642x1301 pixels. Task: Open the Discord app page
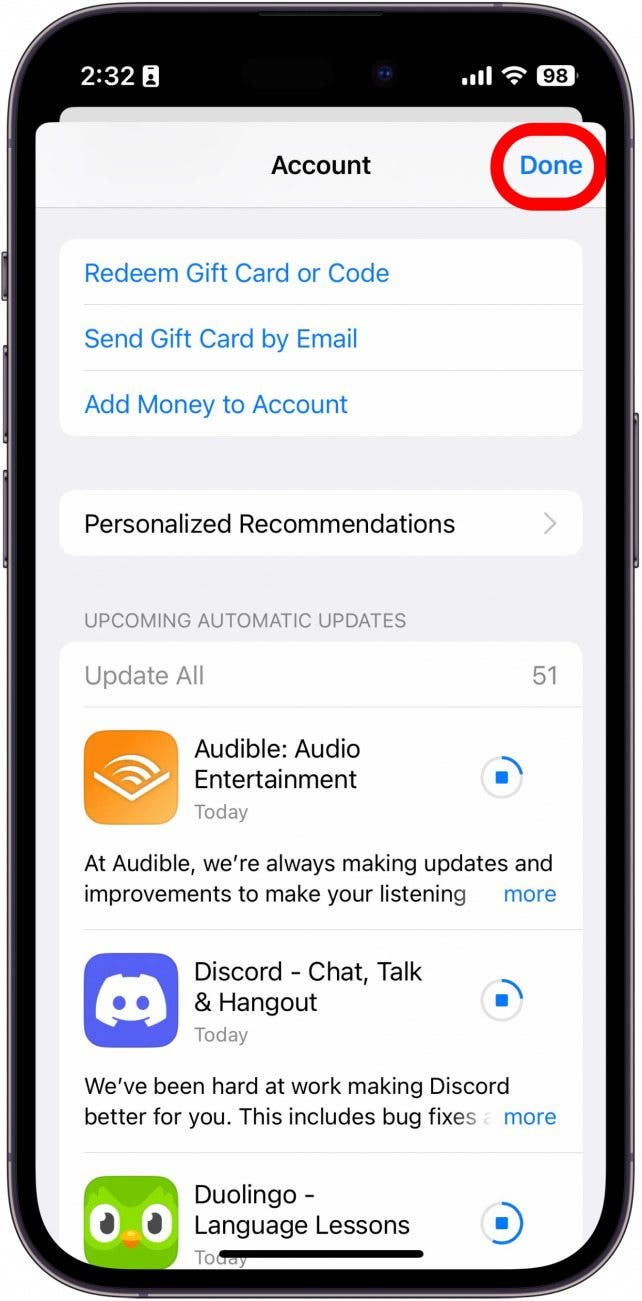[x=131, y=1000]
